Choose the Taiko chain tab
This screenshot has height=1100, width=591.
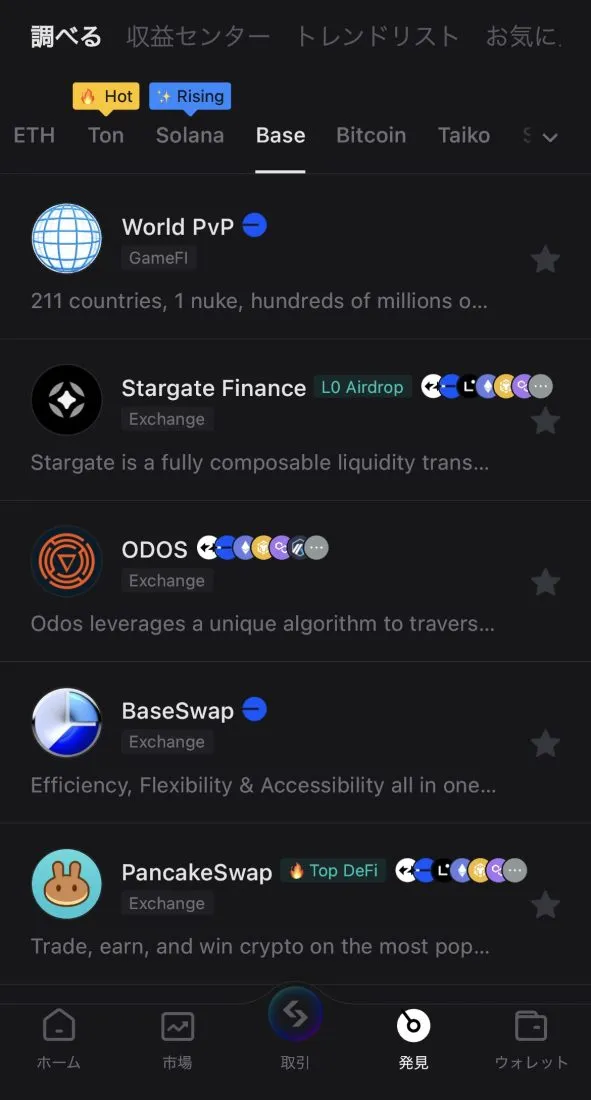[x=464, y=135]
